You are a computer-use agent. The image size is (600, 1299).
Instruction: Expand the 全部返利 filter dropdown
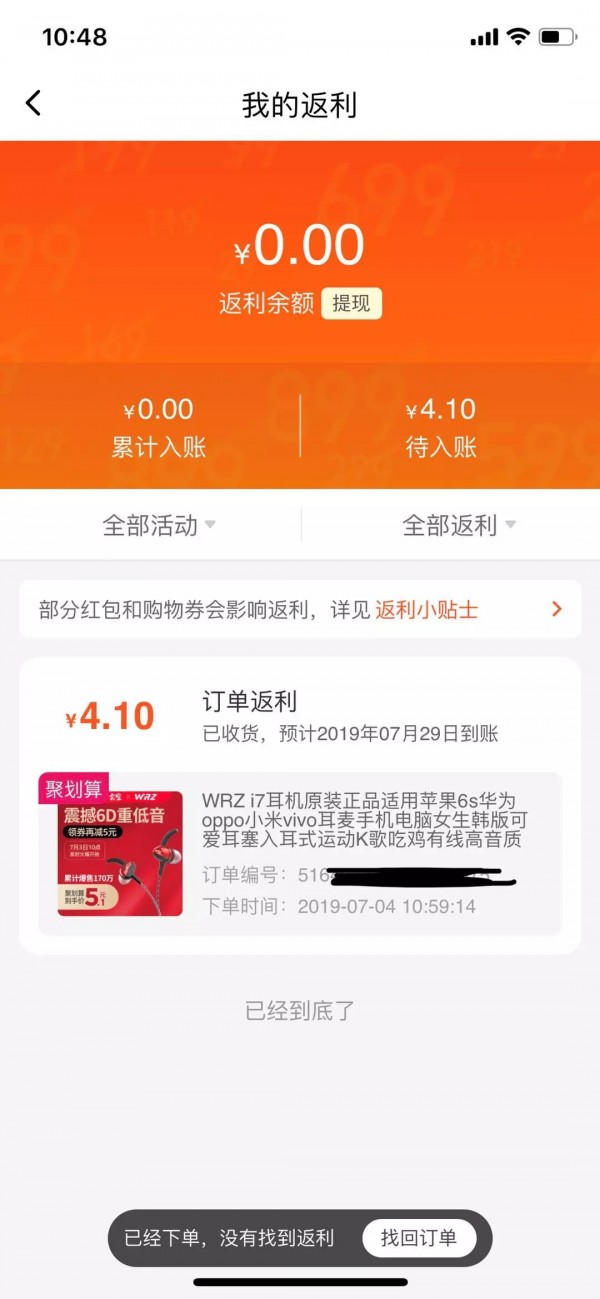[458, 525]
